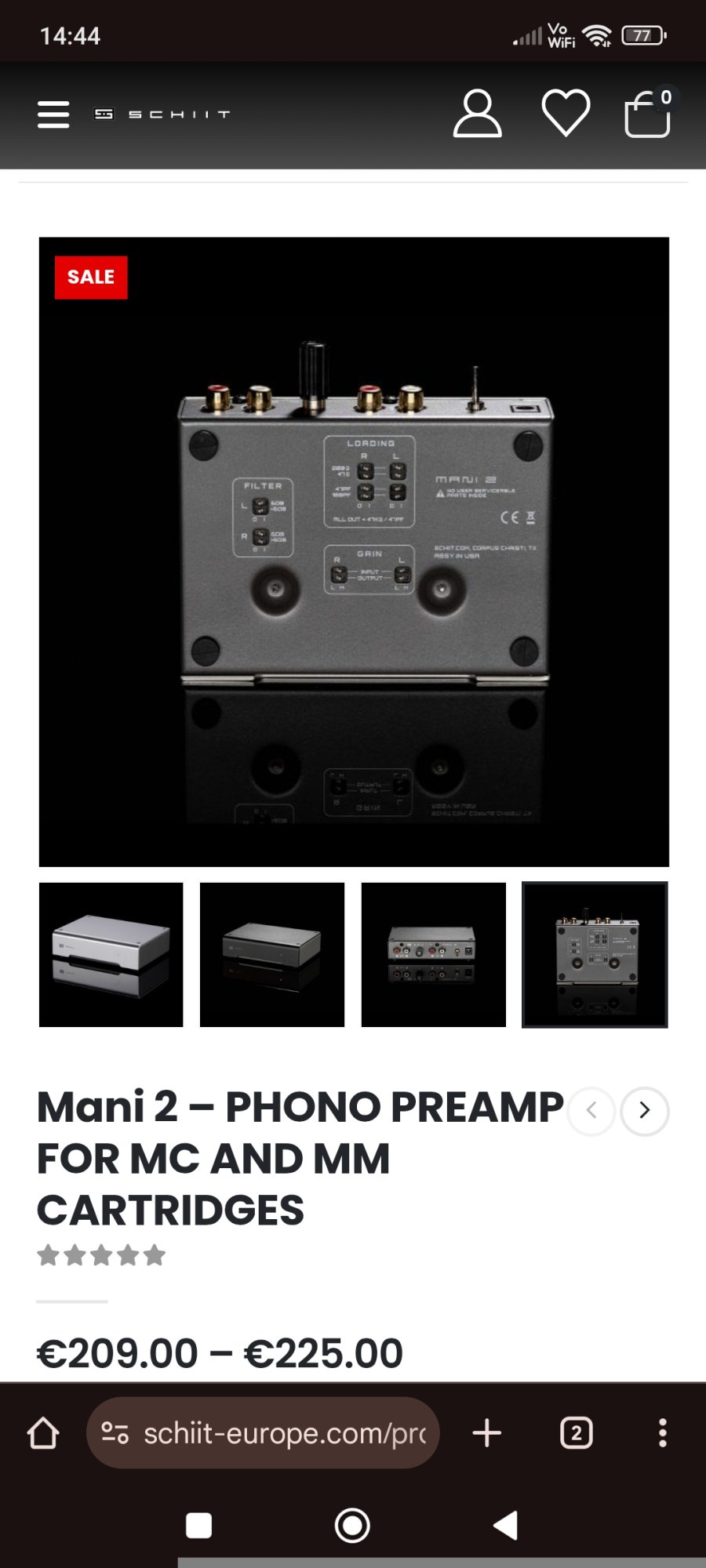The image size is (706, 1568).
Task: Open recent apps with the square button
Action: coord(198,1526)
